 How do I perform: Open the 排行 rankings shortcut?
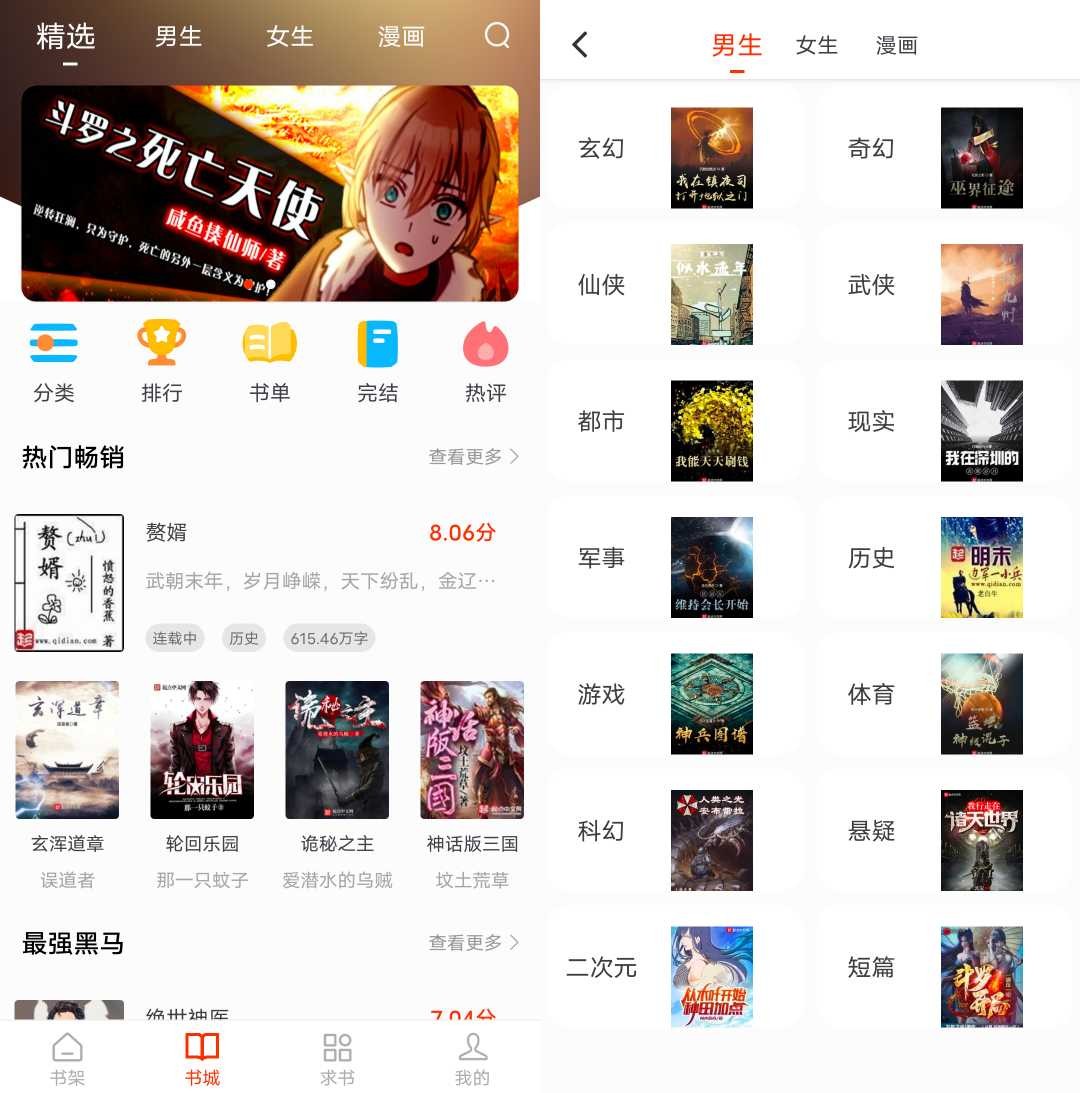(x=162, y=361)
